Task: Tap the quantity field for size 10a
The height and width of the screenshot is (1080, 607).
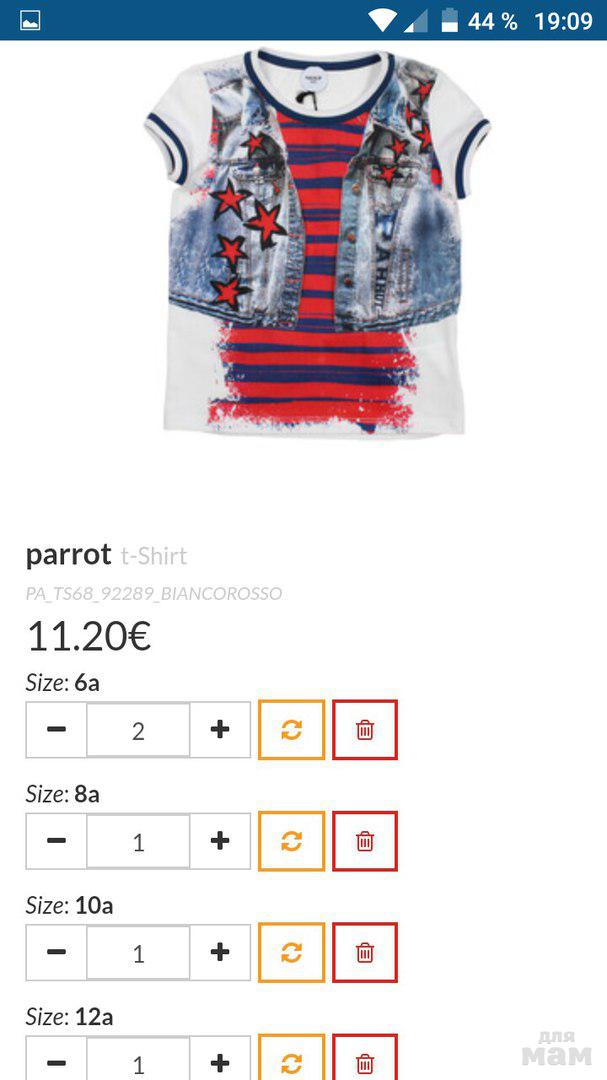Action: coord(138,953)
